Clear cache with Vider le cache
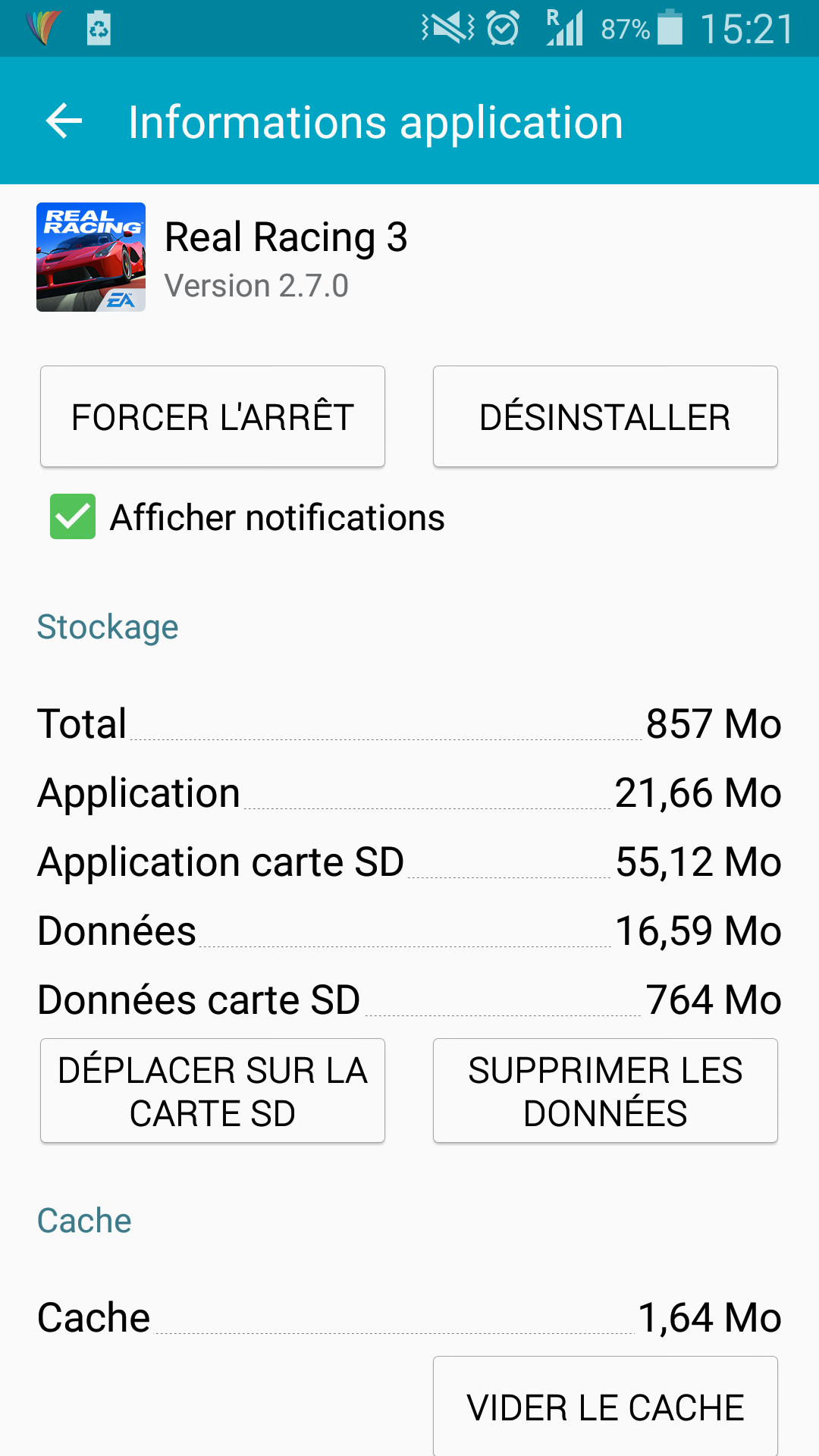Screen dimensions: 819x1456 [x=605, y=1407]
